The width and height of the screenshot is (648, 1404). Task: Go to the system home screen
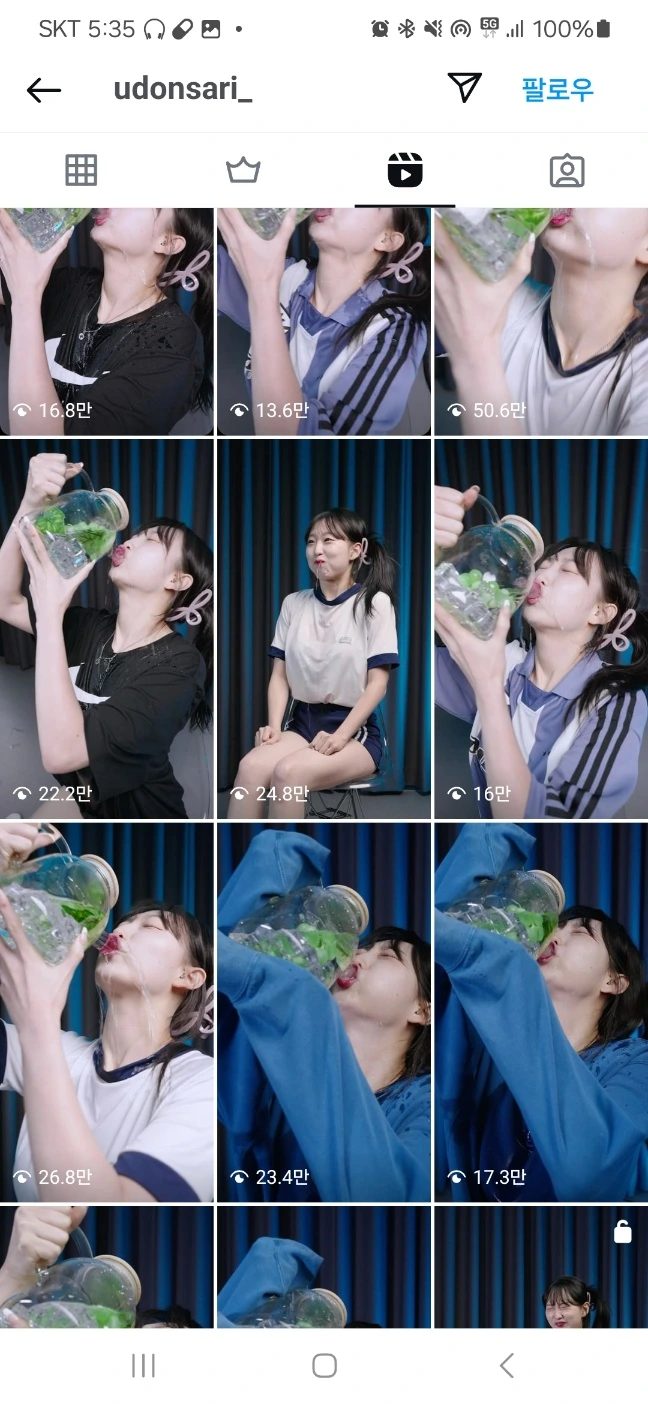324,1366
